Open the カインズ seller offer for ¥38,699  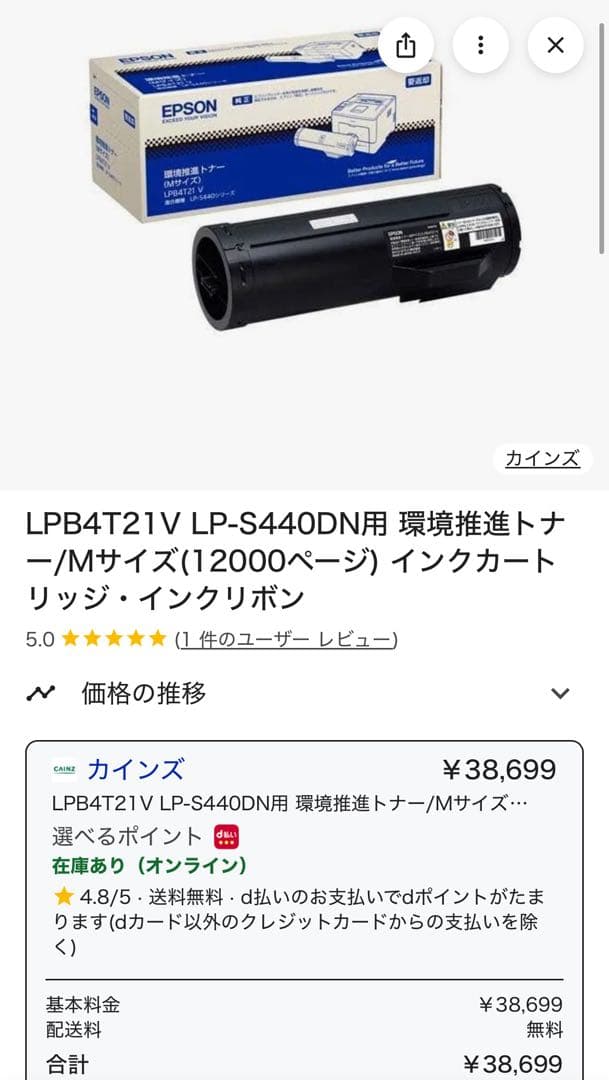pyautogui.click(x=135, y=770)
